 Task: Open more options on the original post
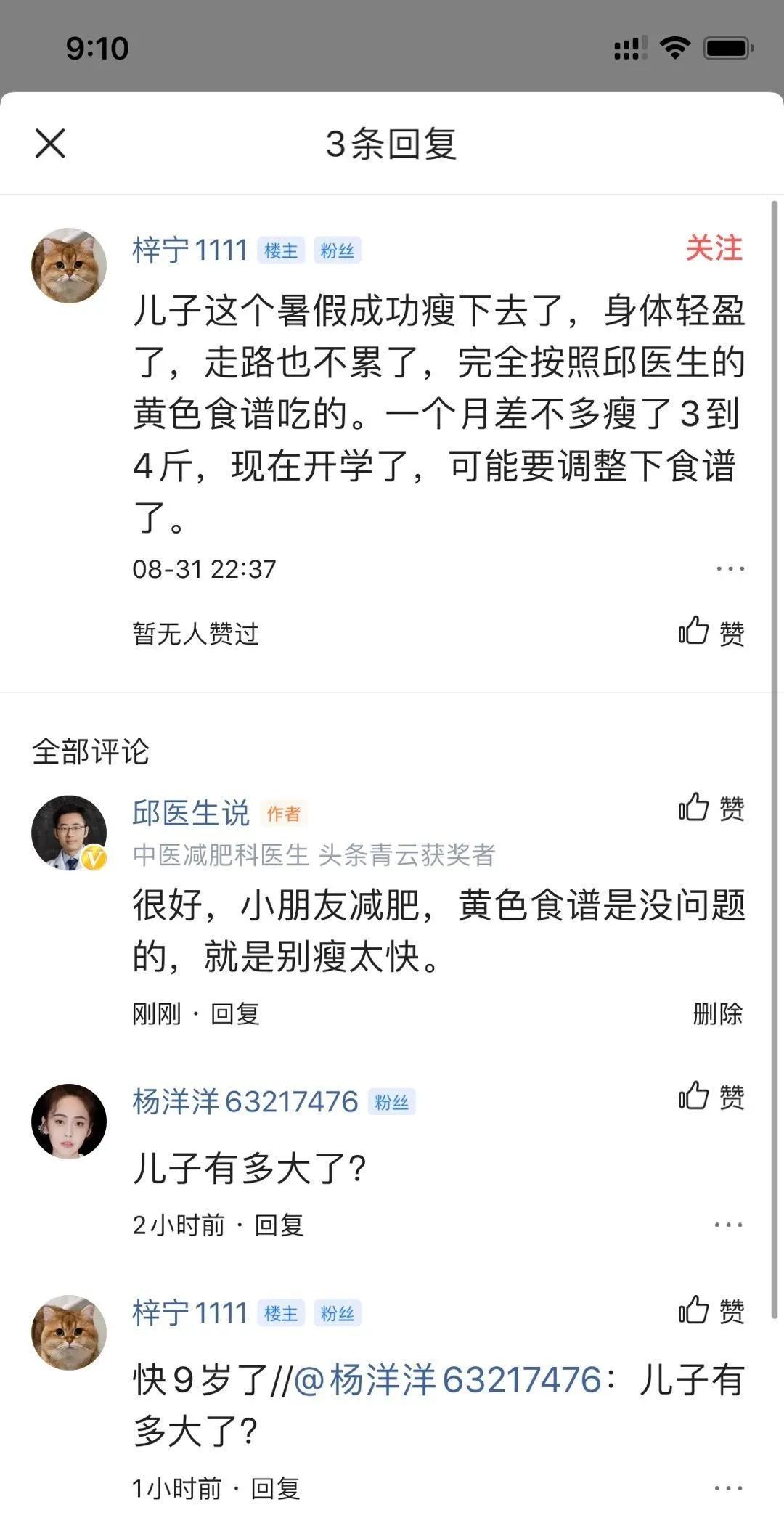(x=730, y=570)
